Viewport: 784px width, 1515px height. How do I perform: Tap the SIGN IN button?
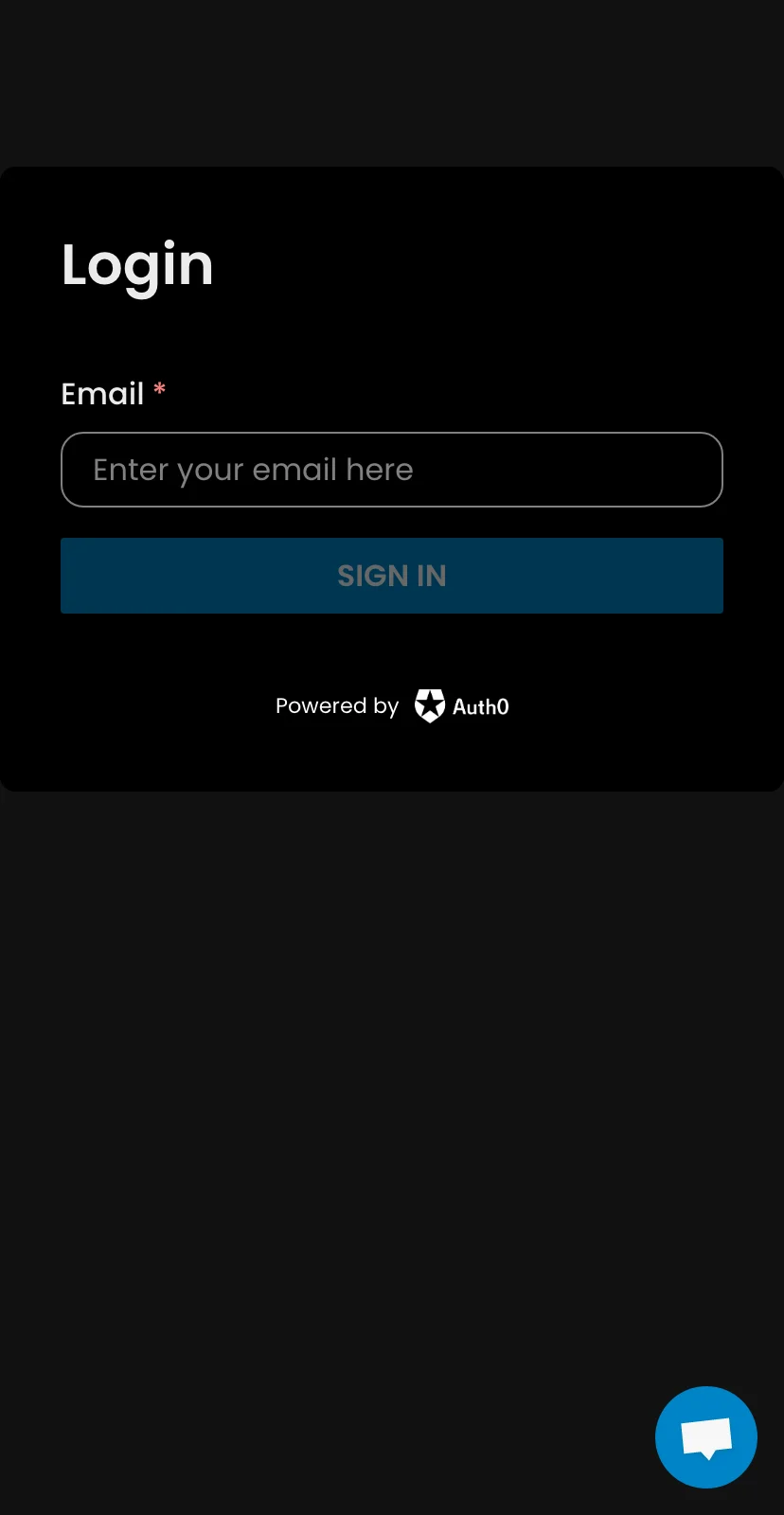[x=391, y=576]
